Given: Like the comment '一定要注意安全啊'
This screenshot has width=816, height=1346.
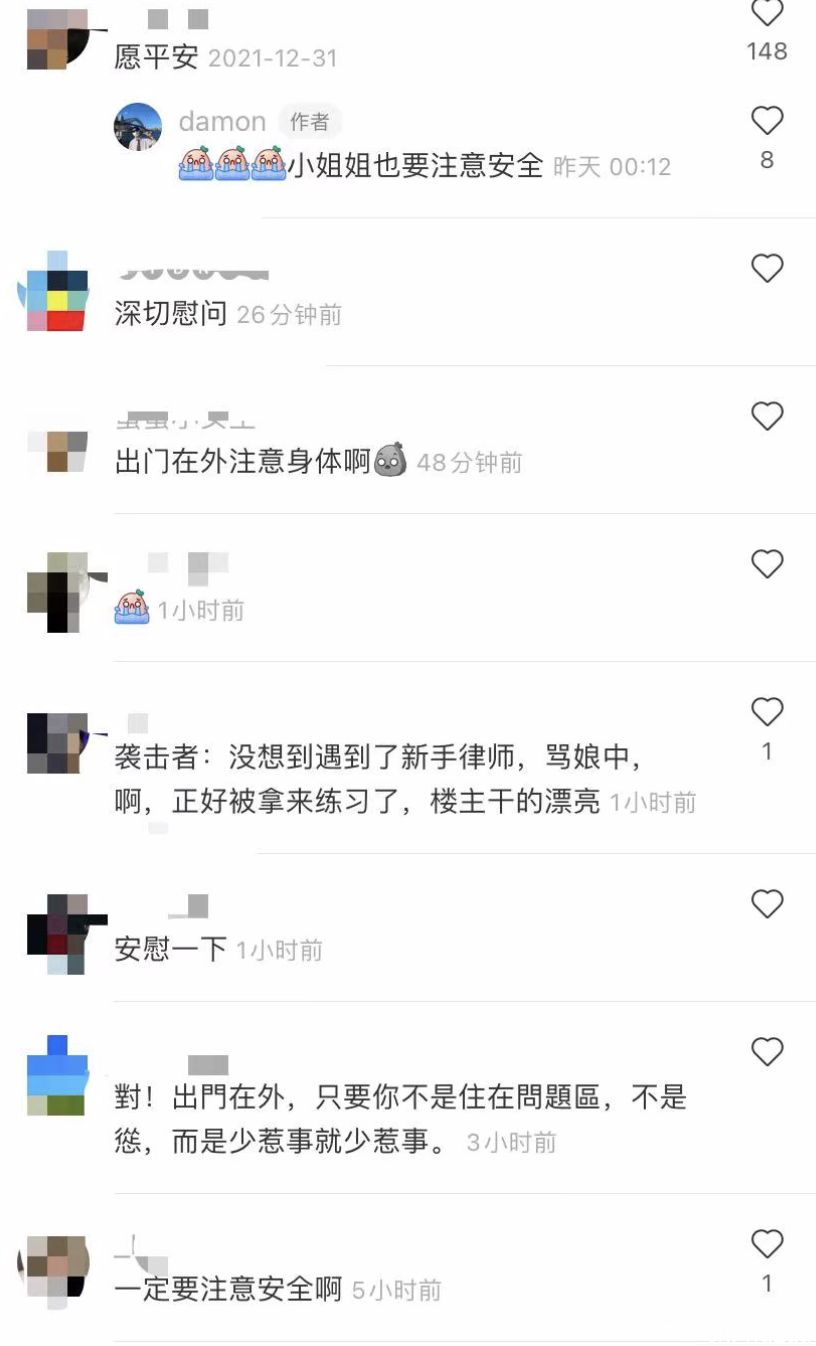Looking at the screenshot, I should [x=766, y=1244].
